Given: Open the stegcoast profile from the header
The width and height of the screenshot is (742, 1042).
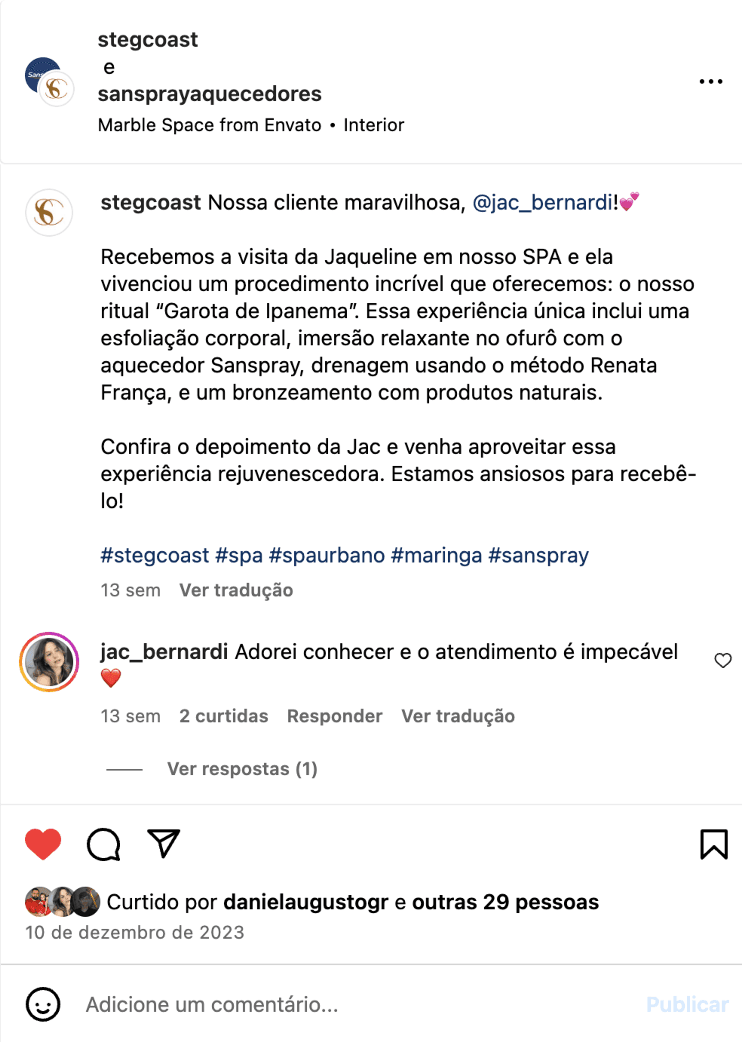Looking at the screenshot, I should click(x=148, y=40).
